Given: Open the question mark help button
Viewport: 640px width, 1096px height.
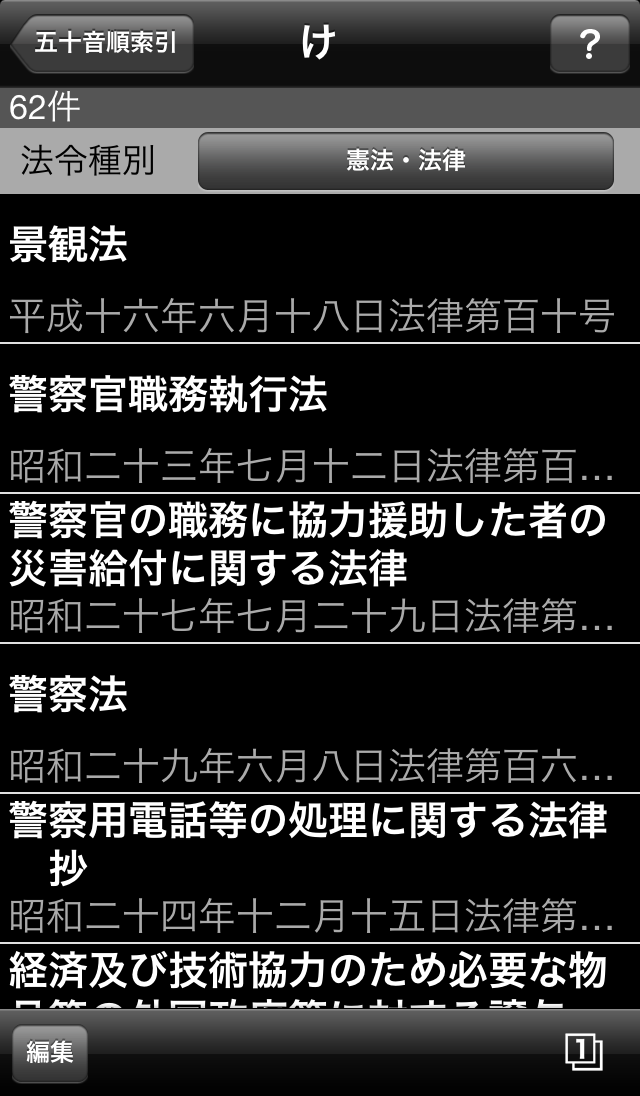Looking at the screenshot, I should point(588,44).
